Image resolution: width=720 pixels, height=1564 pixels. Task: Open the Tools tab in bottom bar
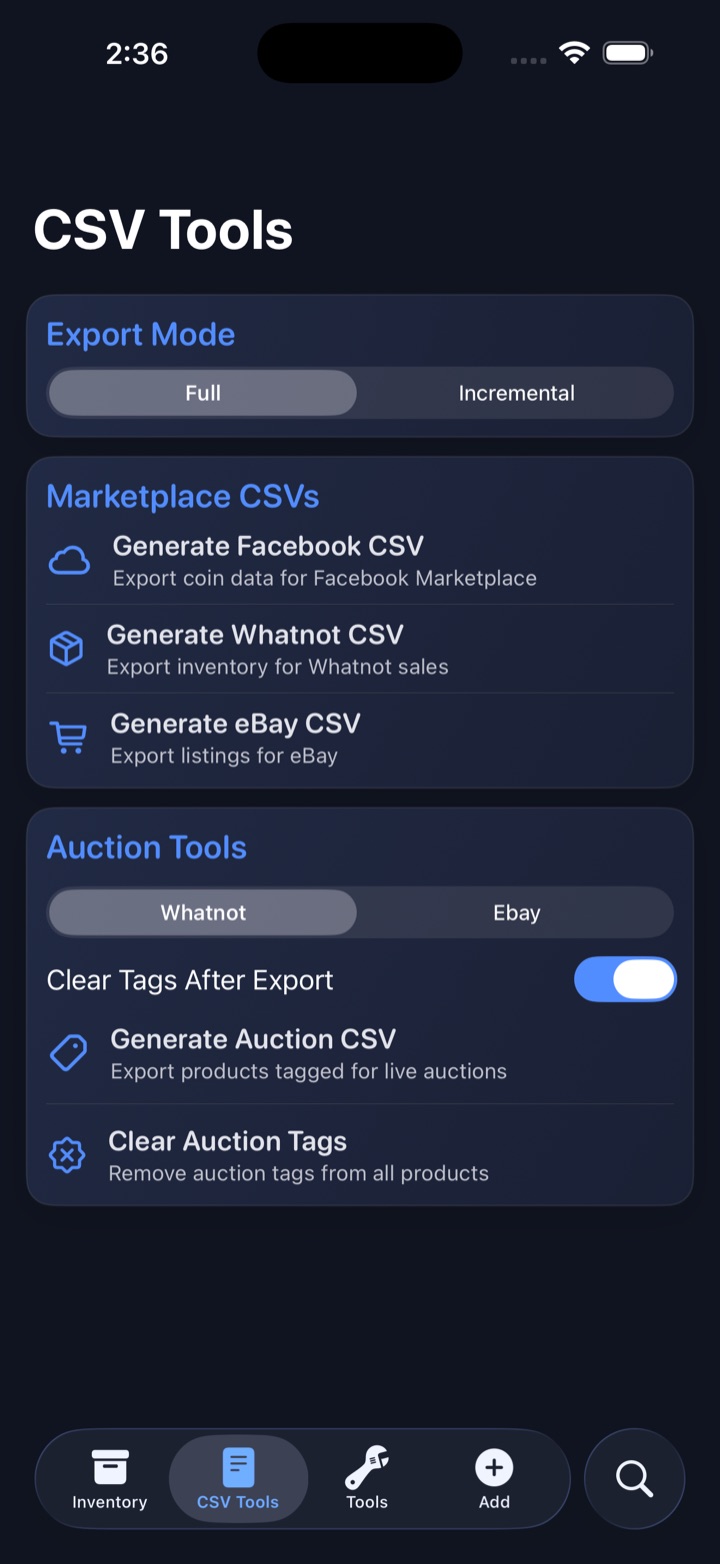tap(366, 1479)
